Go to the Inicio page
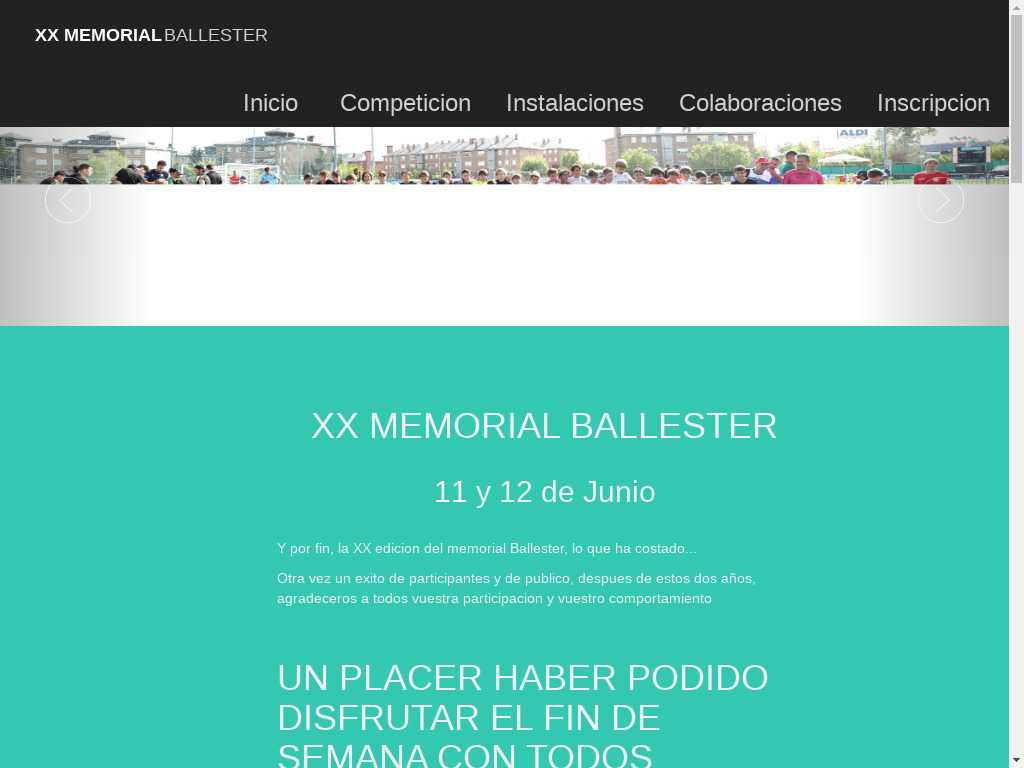Viewport: 1024px width, 768px height. point(270,103)
